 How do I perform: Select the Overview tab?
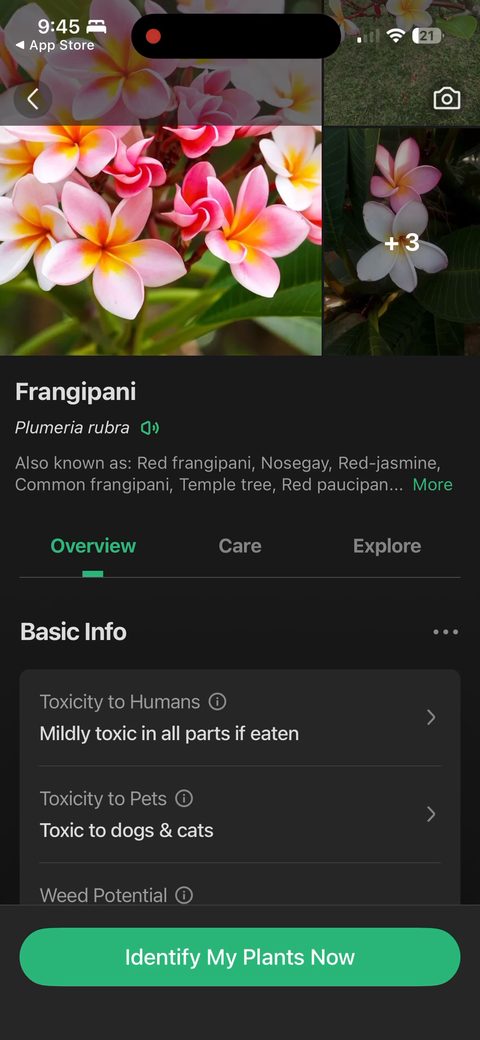(x=93, y=546)
